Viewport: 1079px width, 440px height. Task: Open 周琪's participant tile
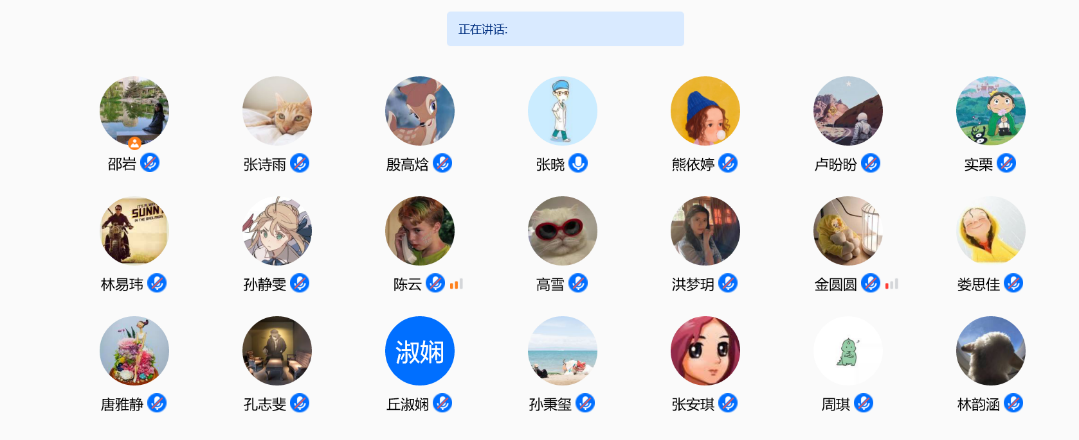tap(848, 351)
